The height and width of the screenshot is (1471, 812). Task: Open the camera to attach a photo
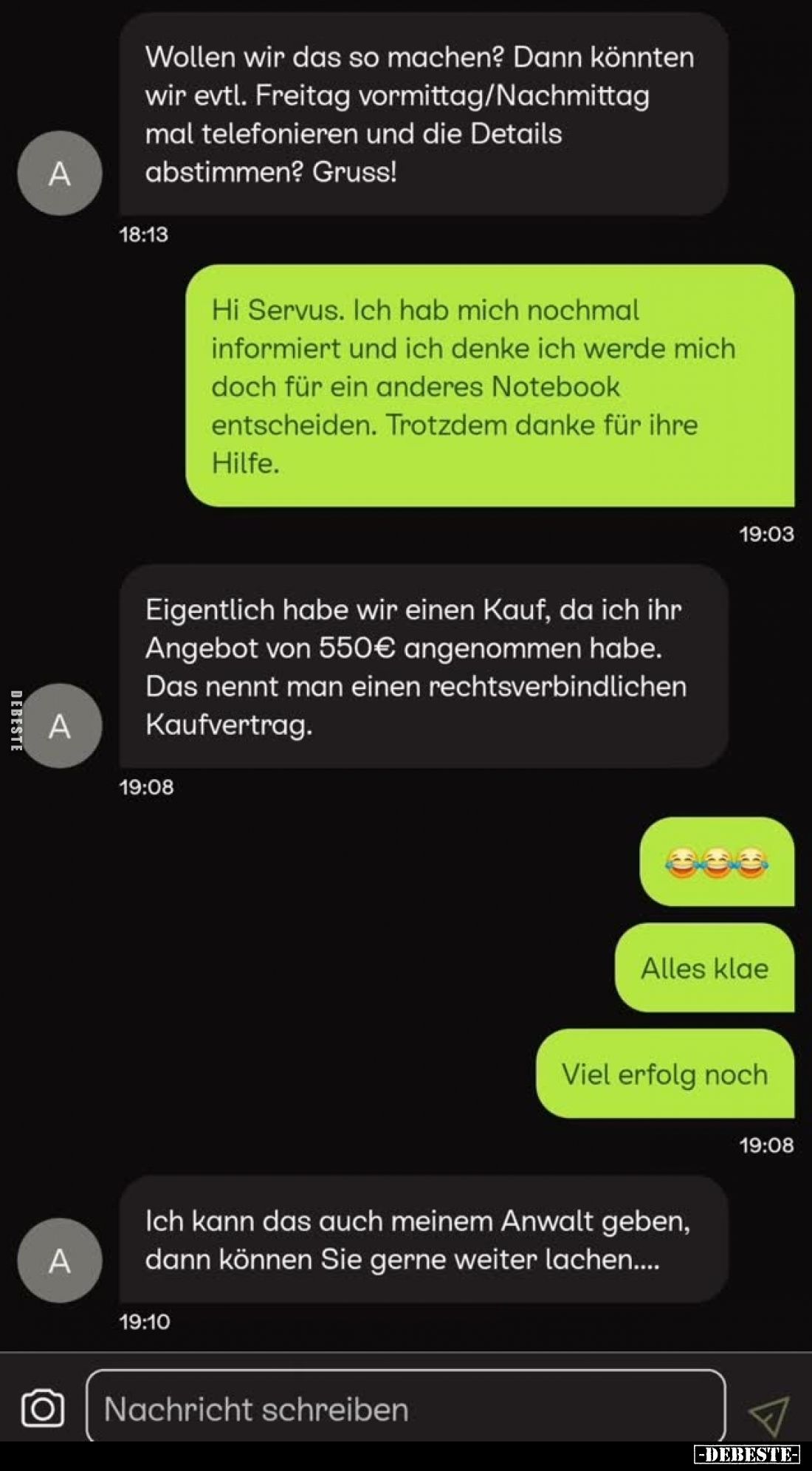click(x=42, y=1408)
